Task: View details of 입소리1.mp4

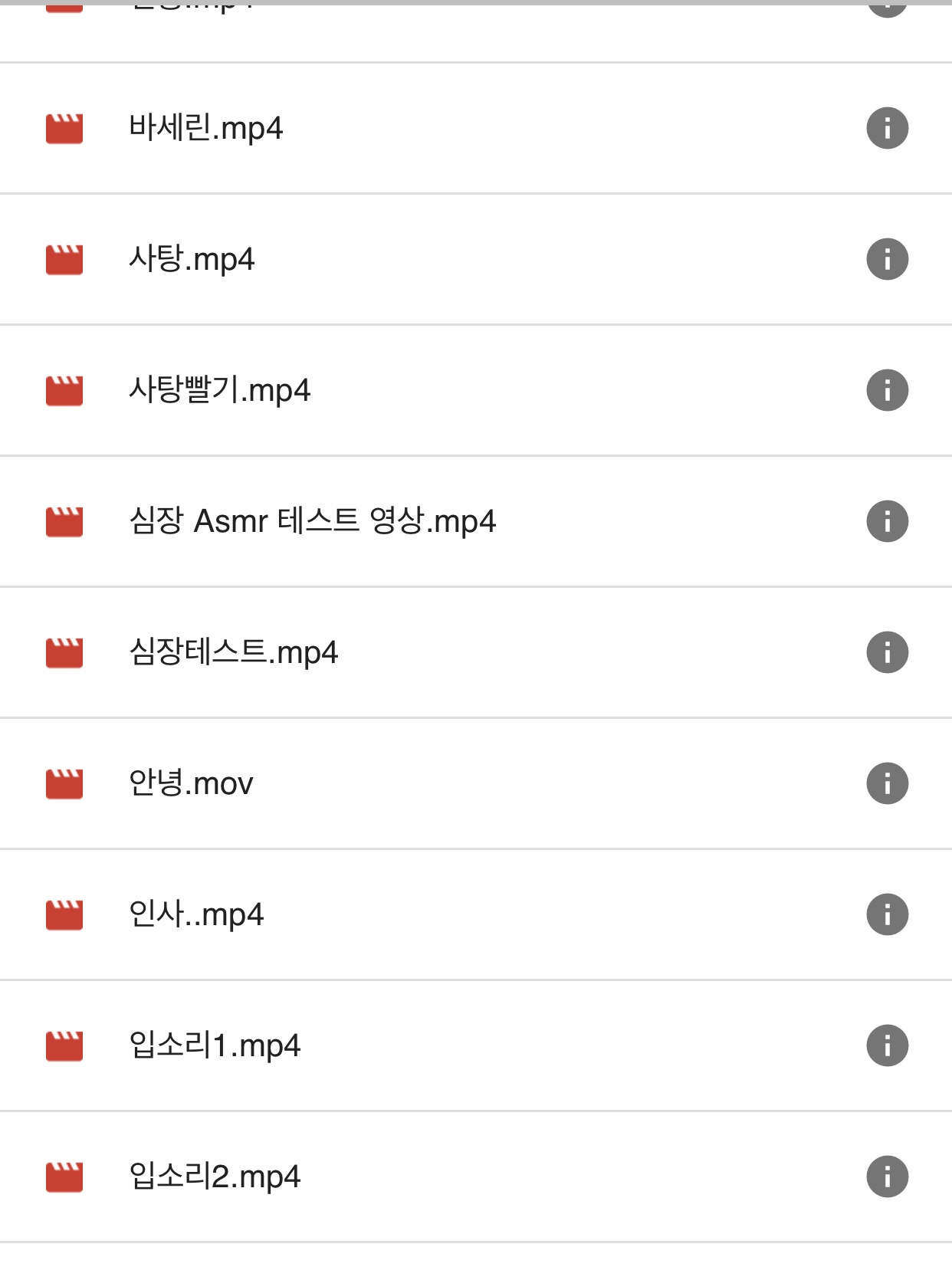Action: [x=887, y=1045]
